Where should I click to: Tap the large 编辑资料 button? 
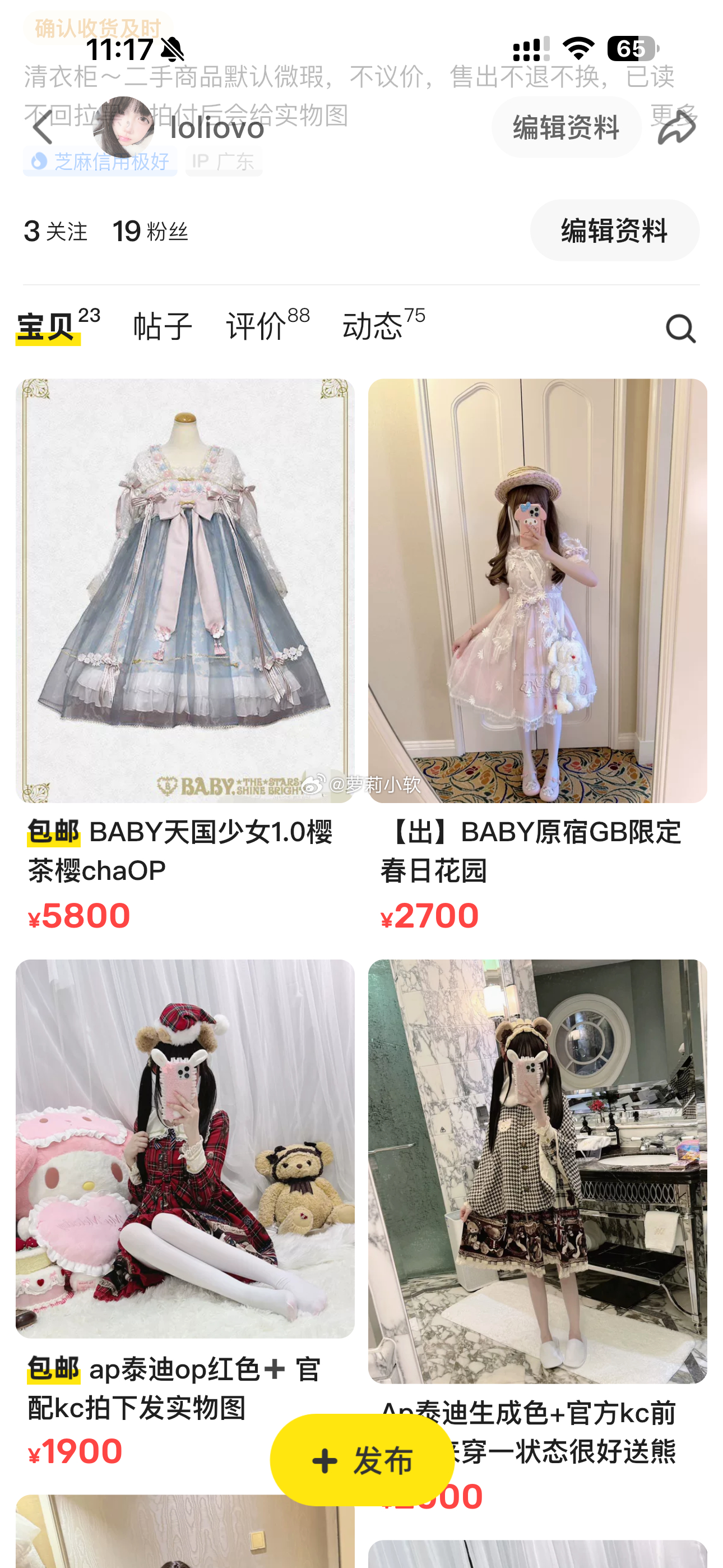614,230
